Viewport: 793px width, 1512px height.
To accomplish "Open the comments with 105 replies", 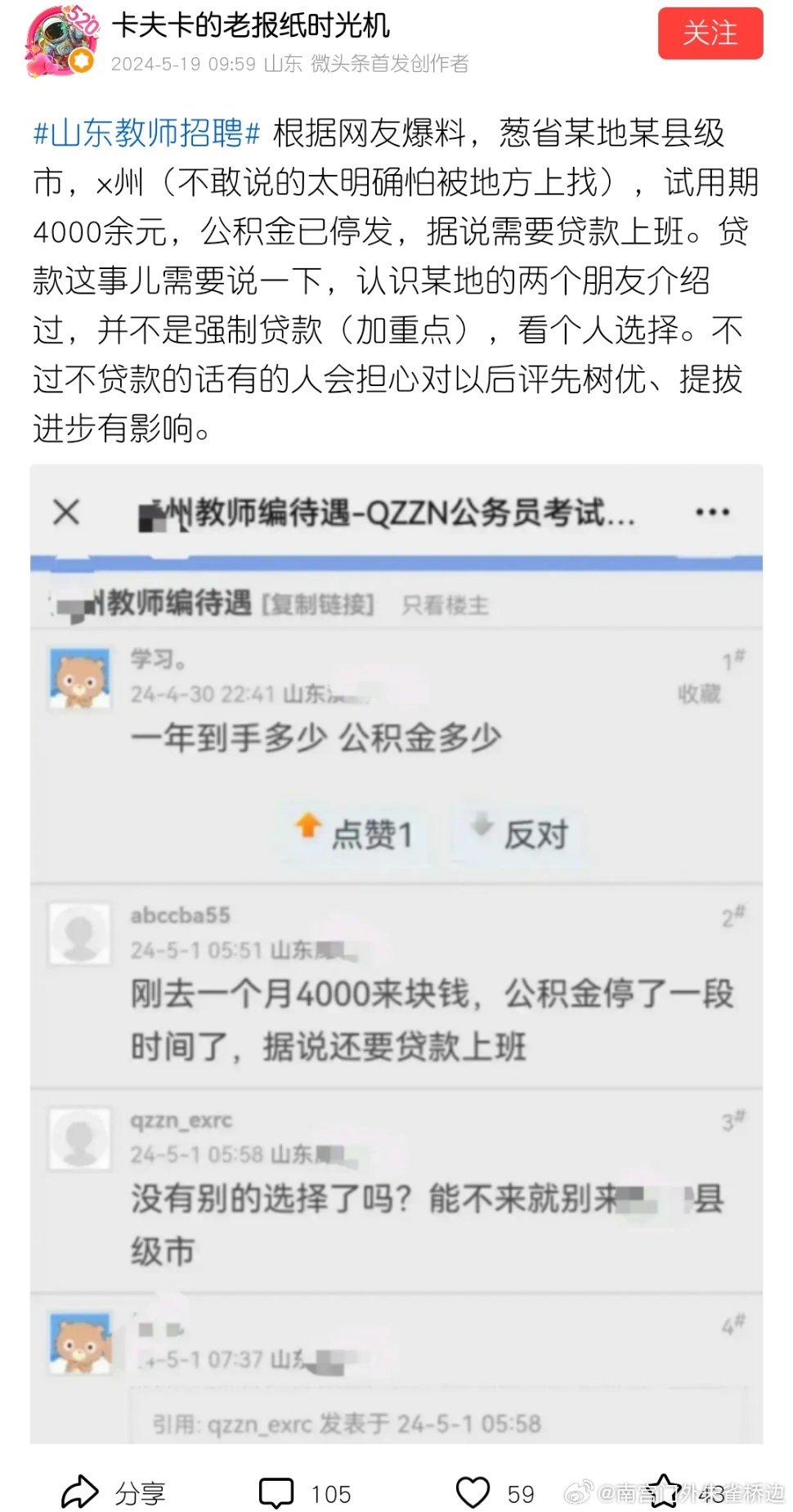I will [x=304, y=1493].
